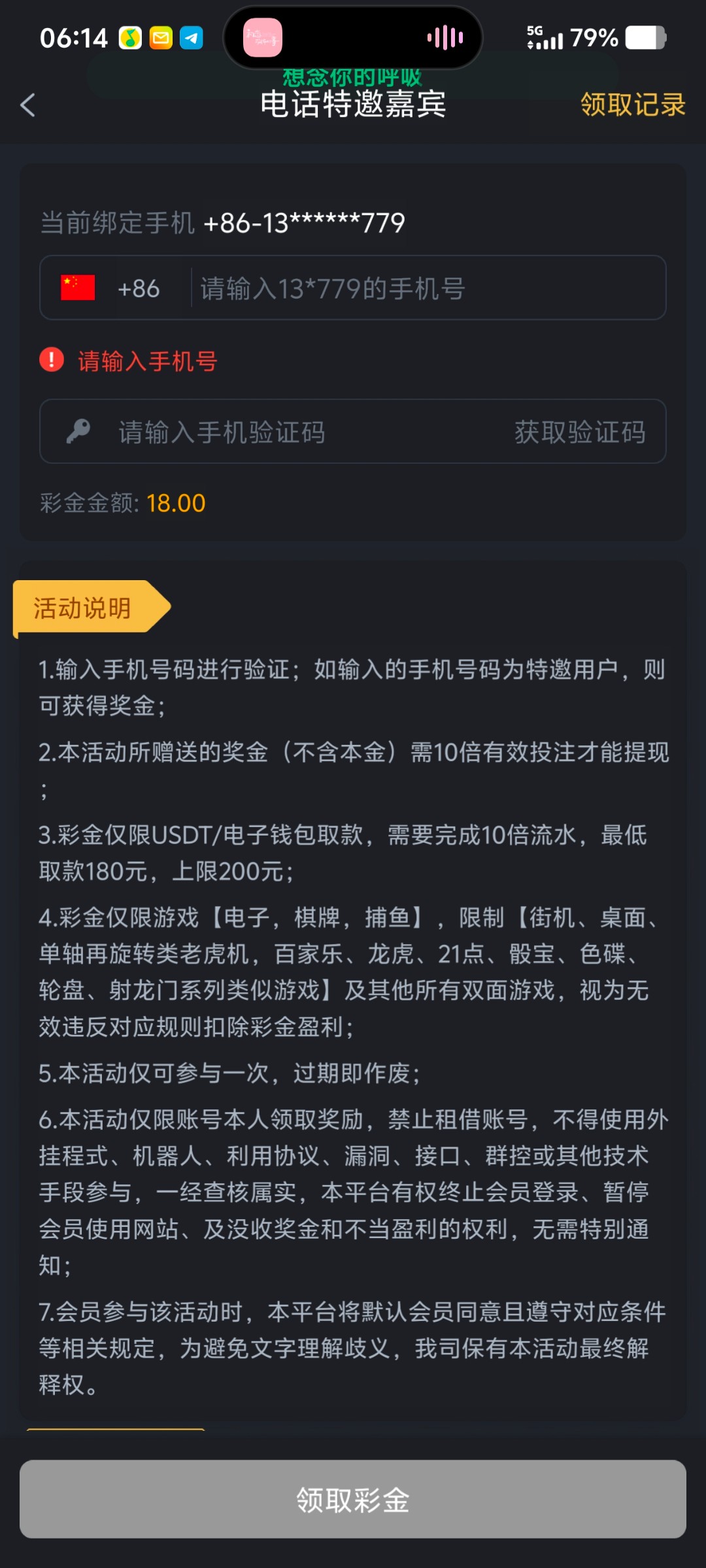Open QQ Music icon in status bar
The image size is (706, 1568).
tap(129, 37)
